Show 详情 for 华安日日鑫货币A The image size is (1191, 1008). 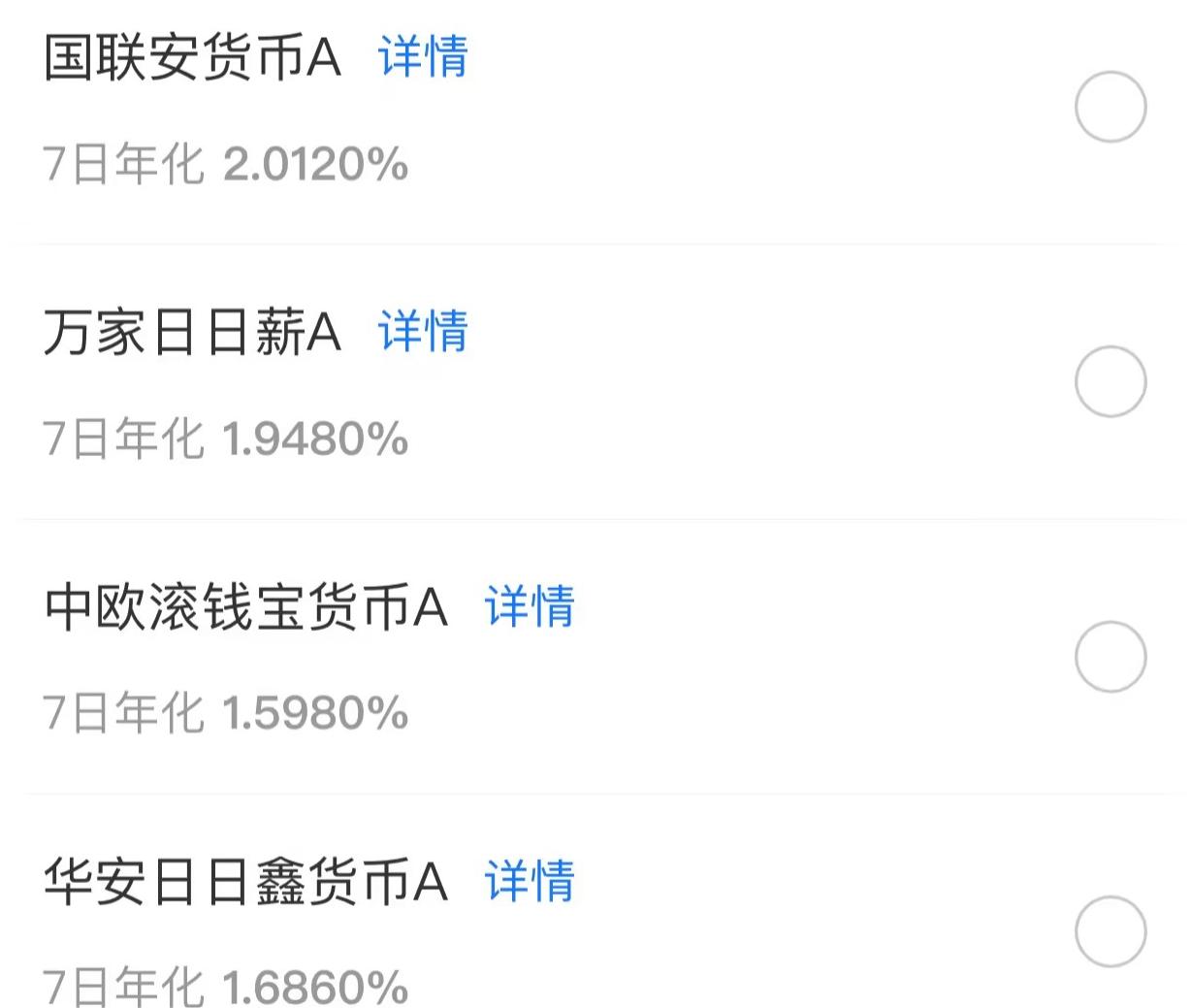(x=530, y=881)
